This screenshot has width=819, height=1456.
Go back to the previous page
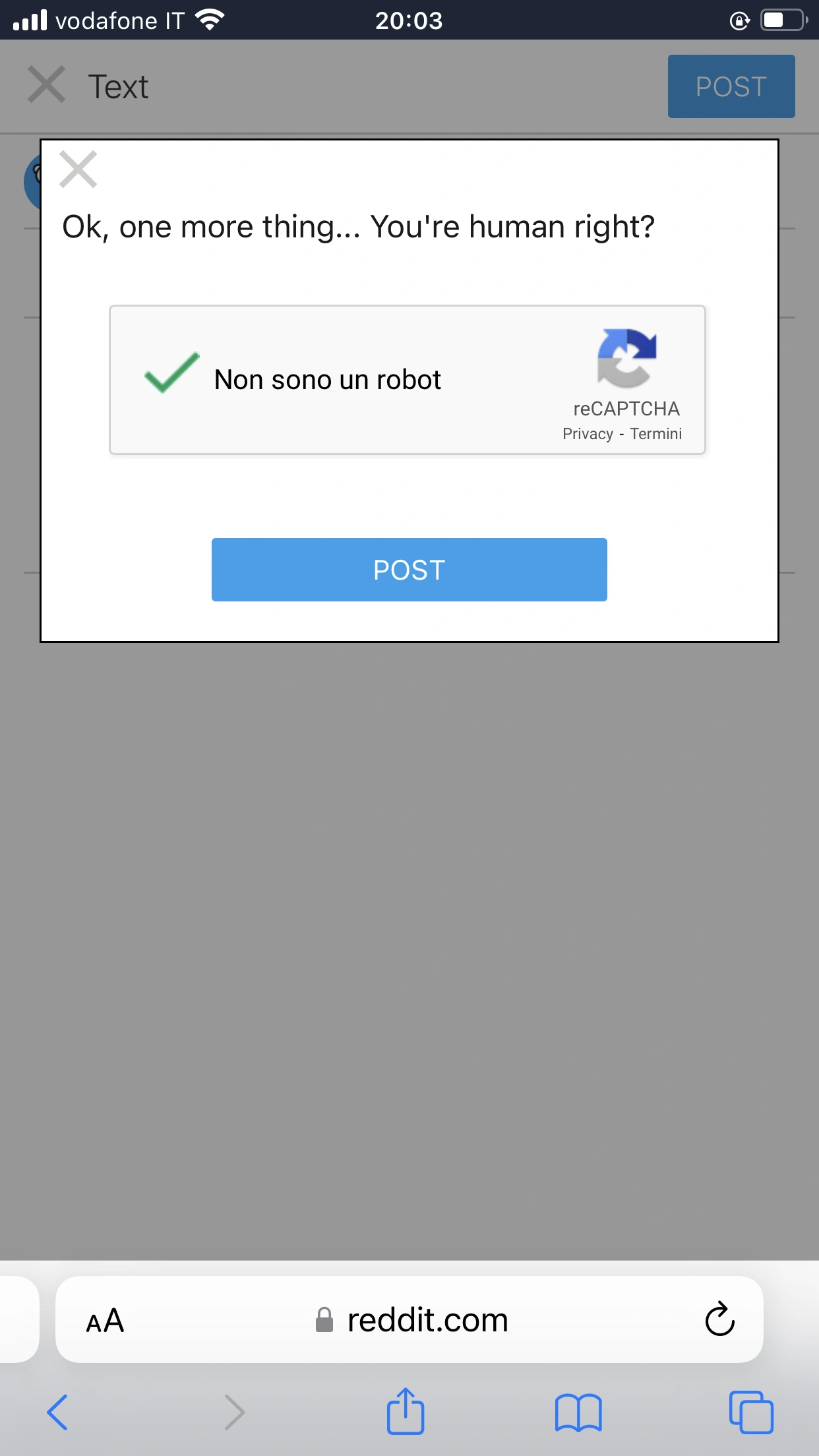(x=57, y=1412)
